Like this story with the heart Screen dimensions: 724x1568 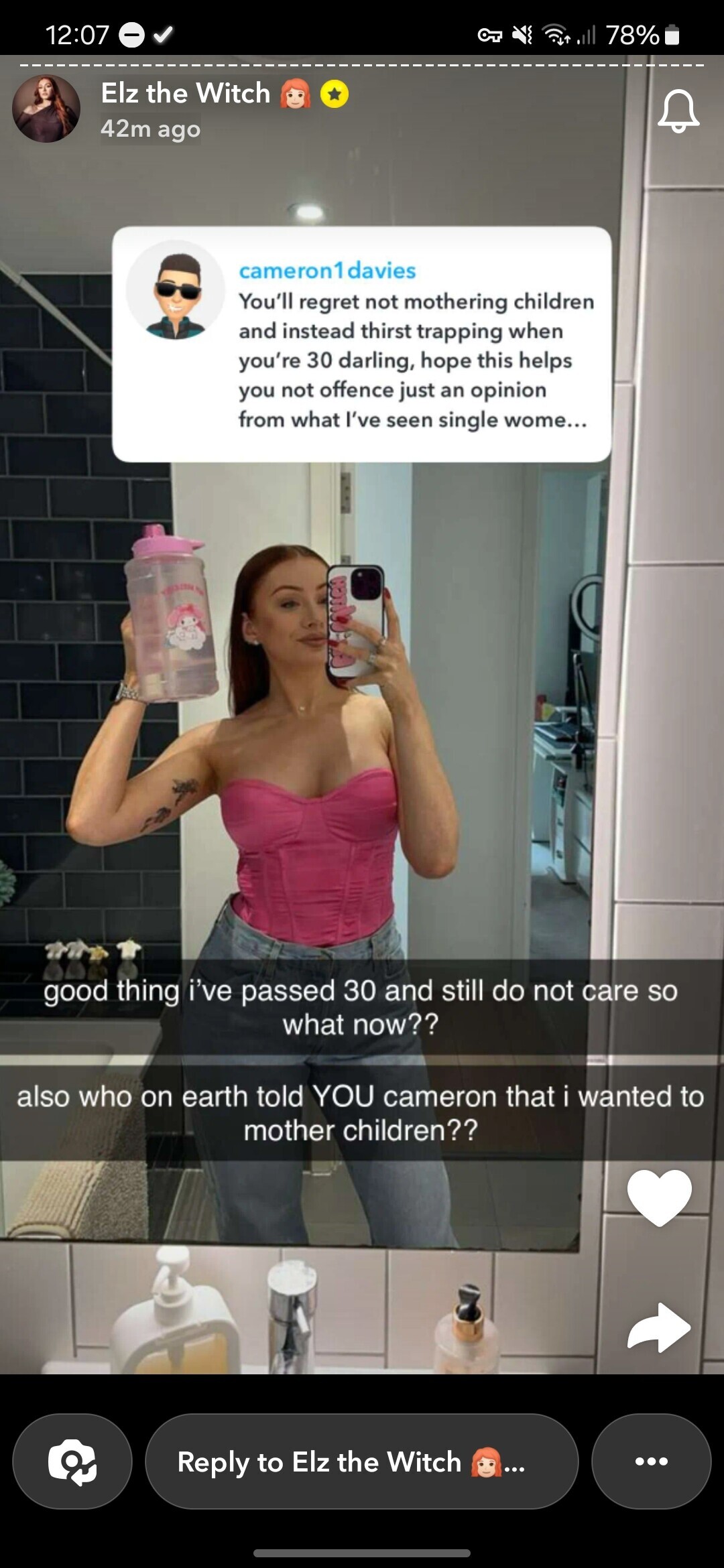click(x=659, y=1197)
